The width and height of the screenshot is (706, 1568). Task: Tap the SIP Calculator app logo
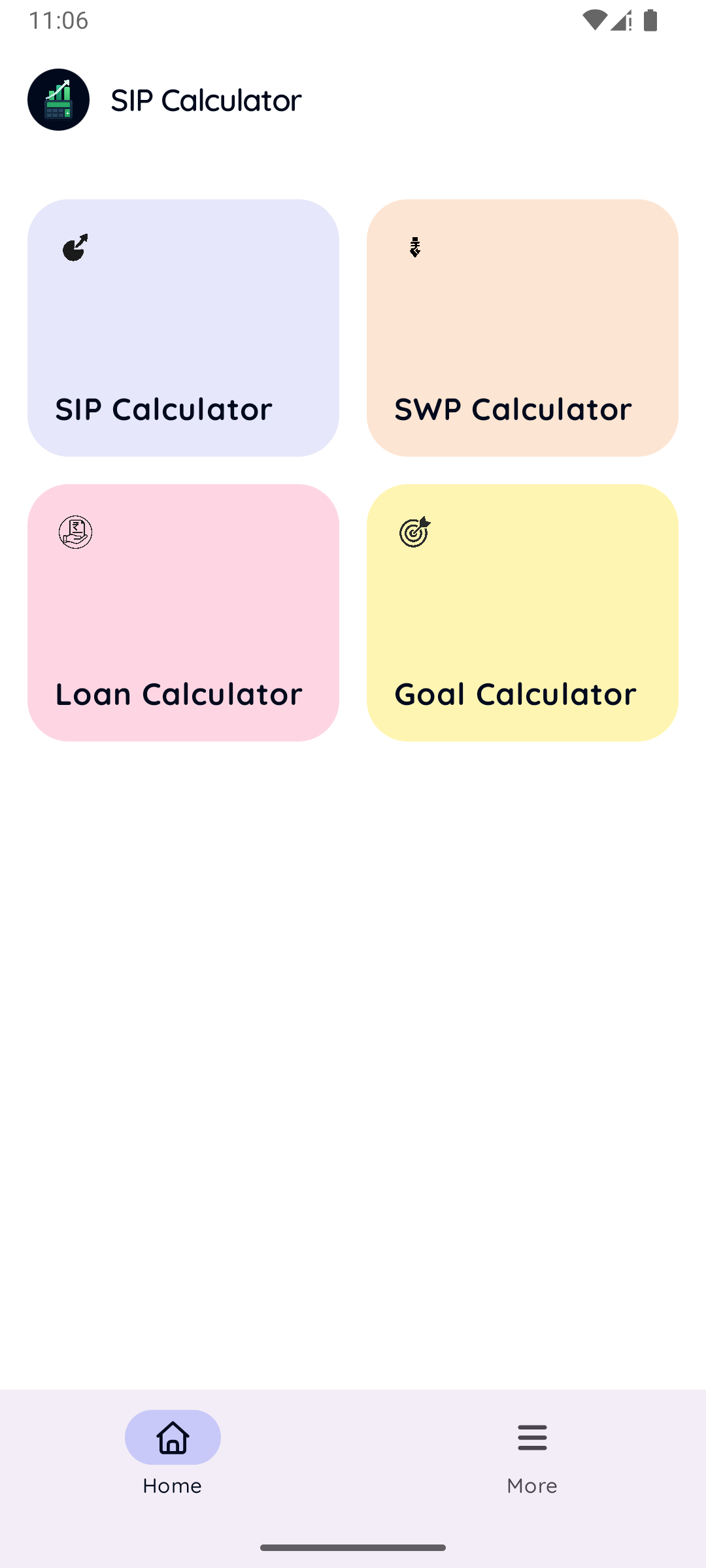coord(58,99)
